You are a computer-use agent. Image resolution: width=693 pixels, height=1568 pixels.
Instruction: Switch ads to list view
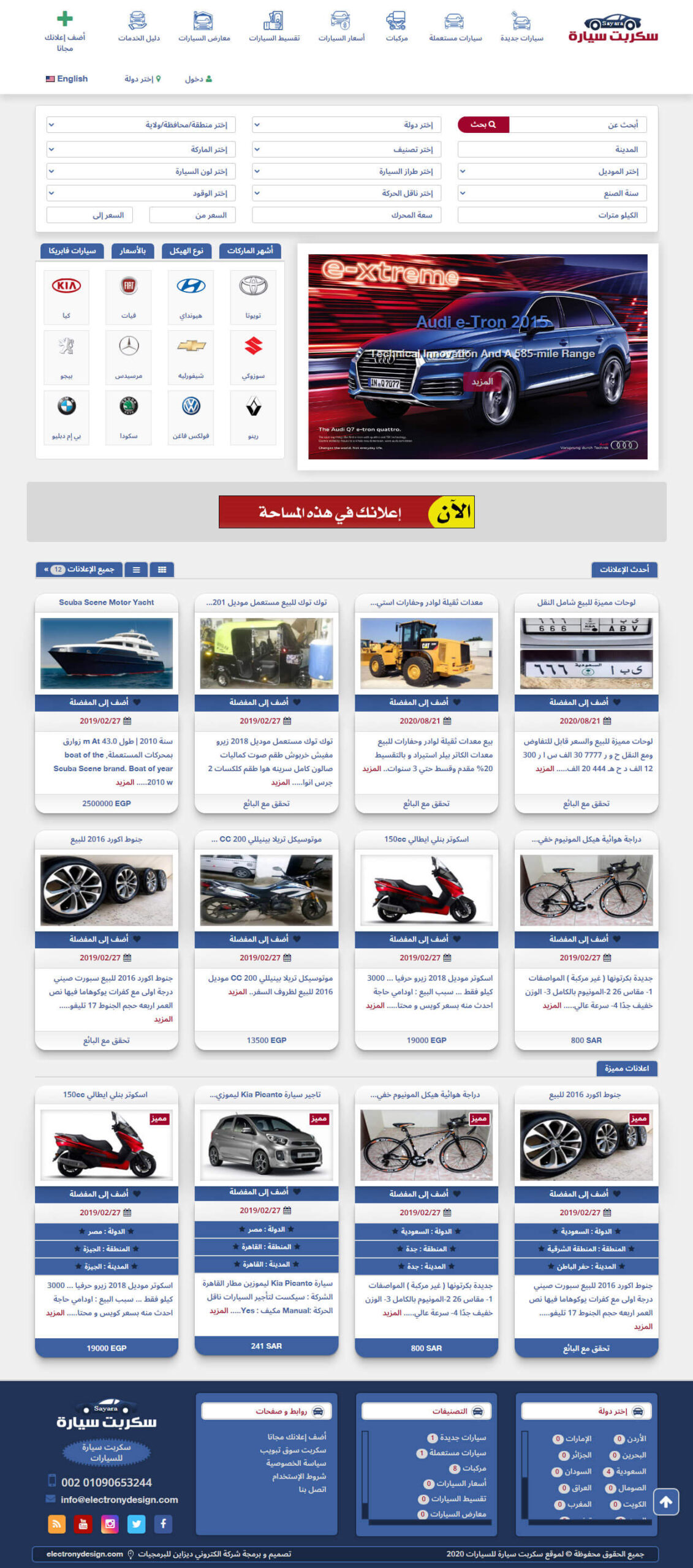tap(136, 570)
